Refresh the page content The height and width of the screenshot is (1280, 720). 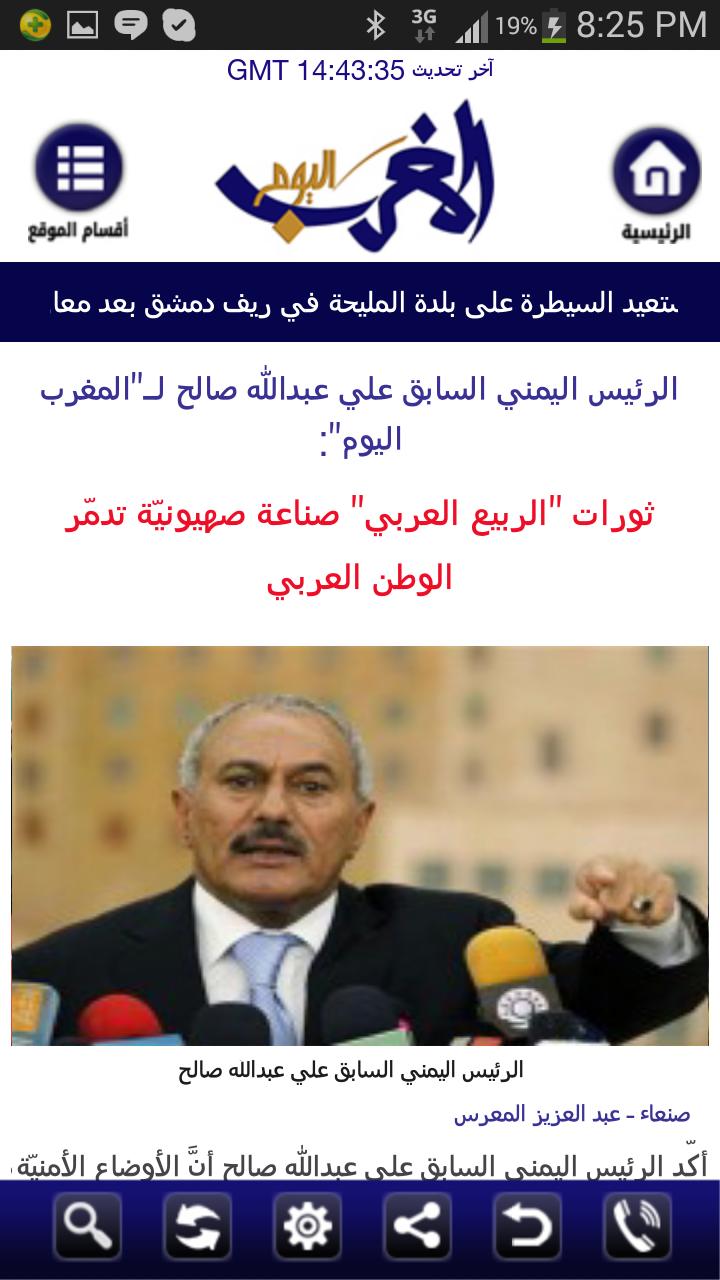pos(198,1226)
